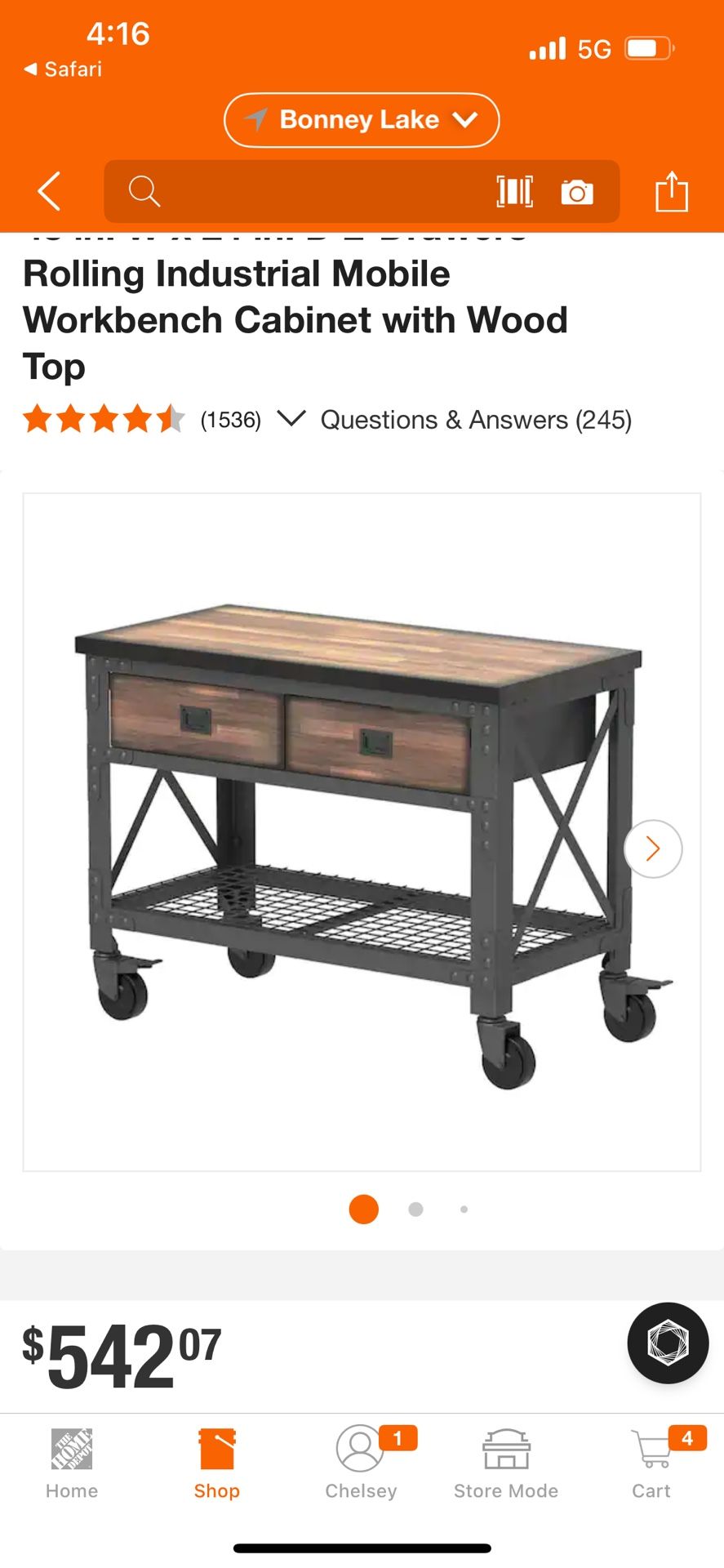Open the 3D product viewer icon
This screenshot has width=724, height=1568.
(x=667, y=1343)
